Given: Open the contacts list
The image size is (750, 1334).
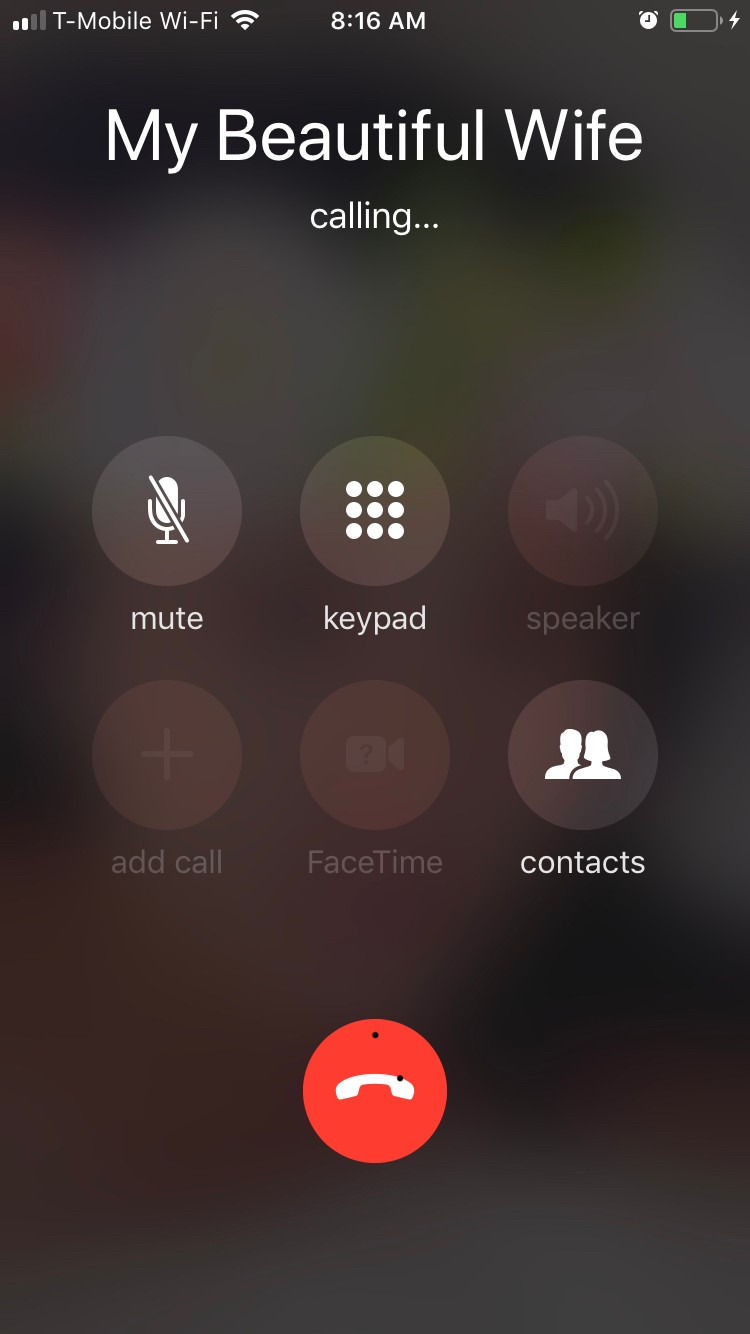Looking at the screenshot, I should (583, 755).
